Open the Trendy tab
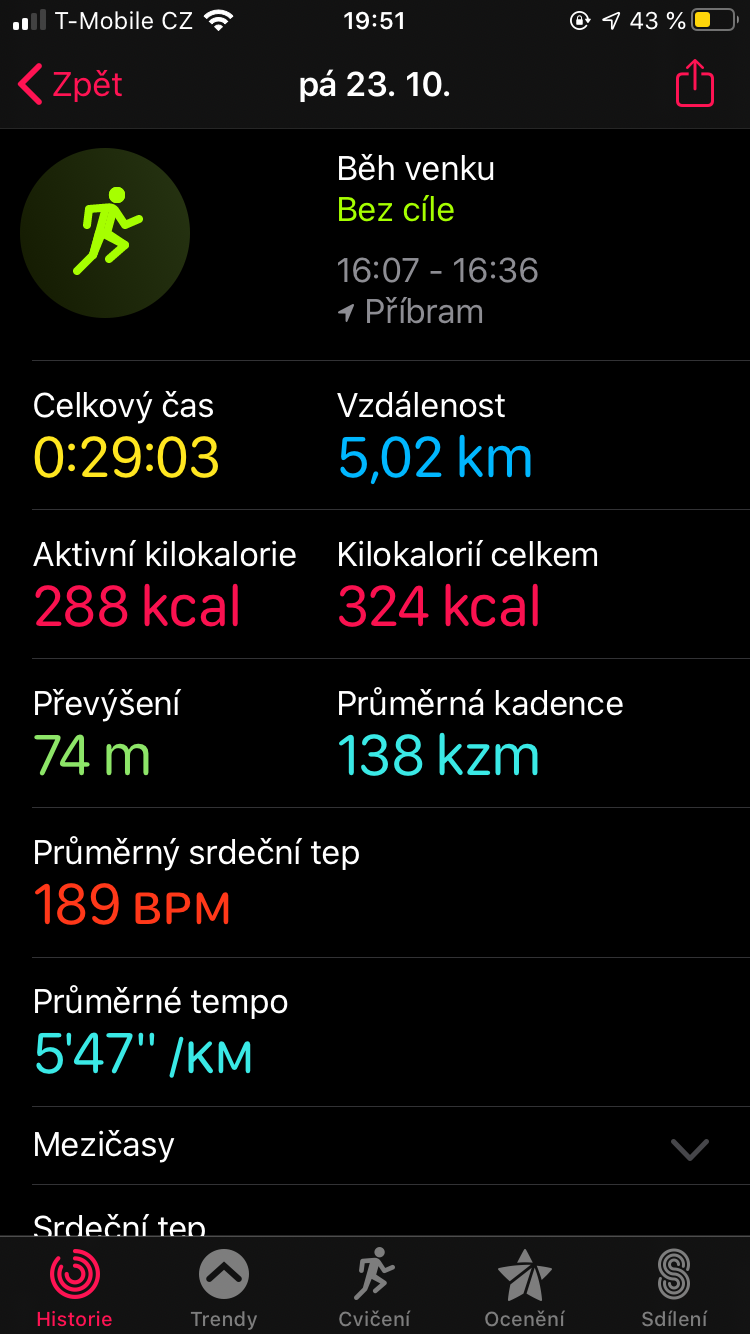Viewport: 750px width, 1334px height. click(x=224, y=1288)
